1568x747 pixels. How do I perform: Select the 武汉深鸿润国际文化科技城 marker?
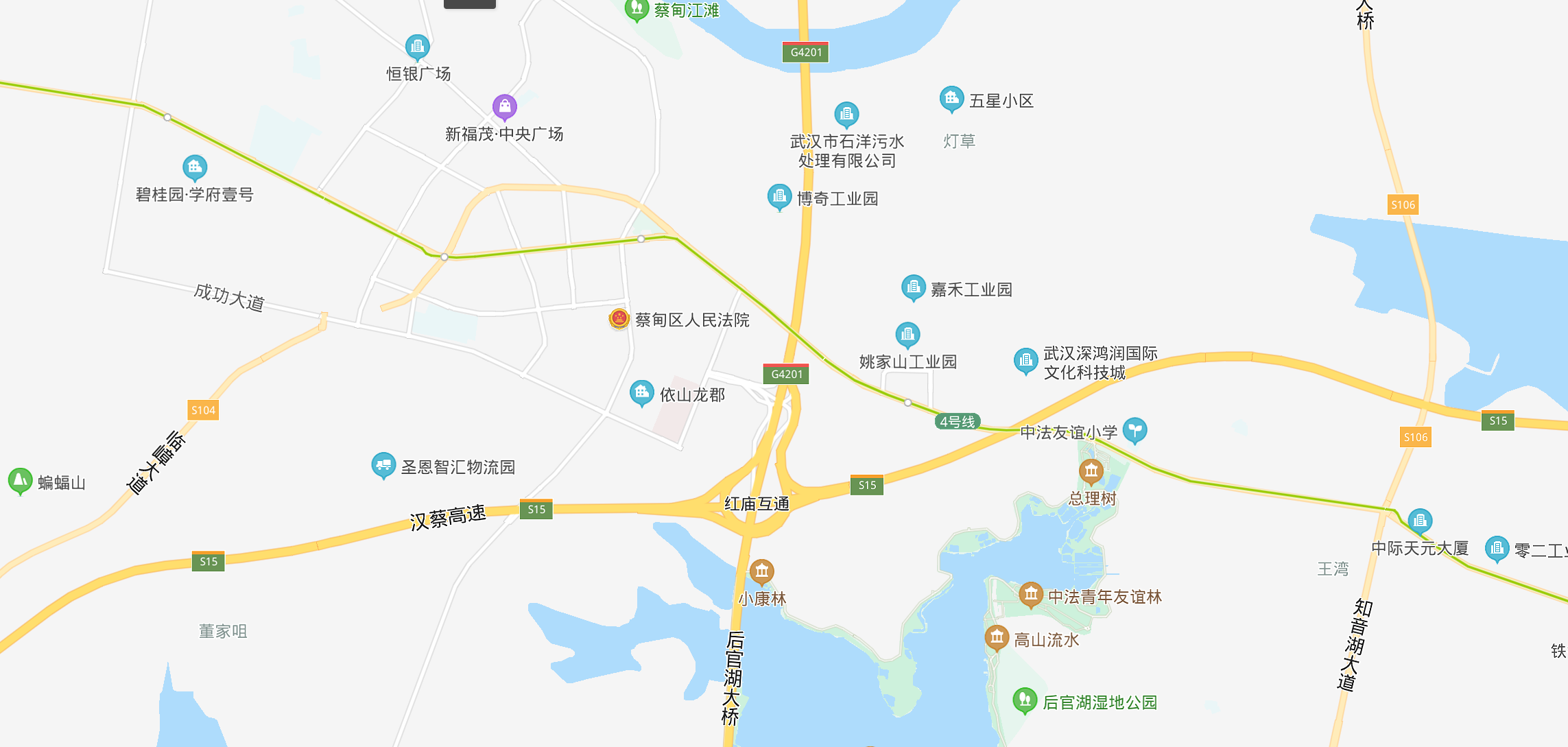1025,361
